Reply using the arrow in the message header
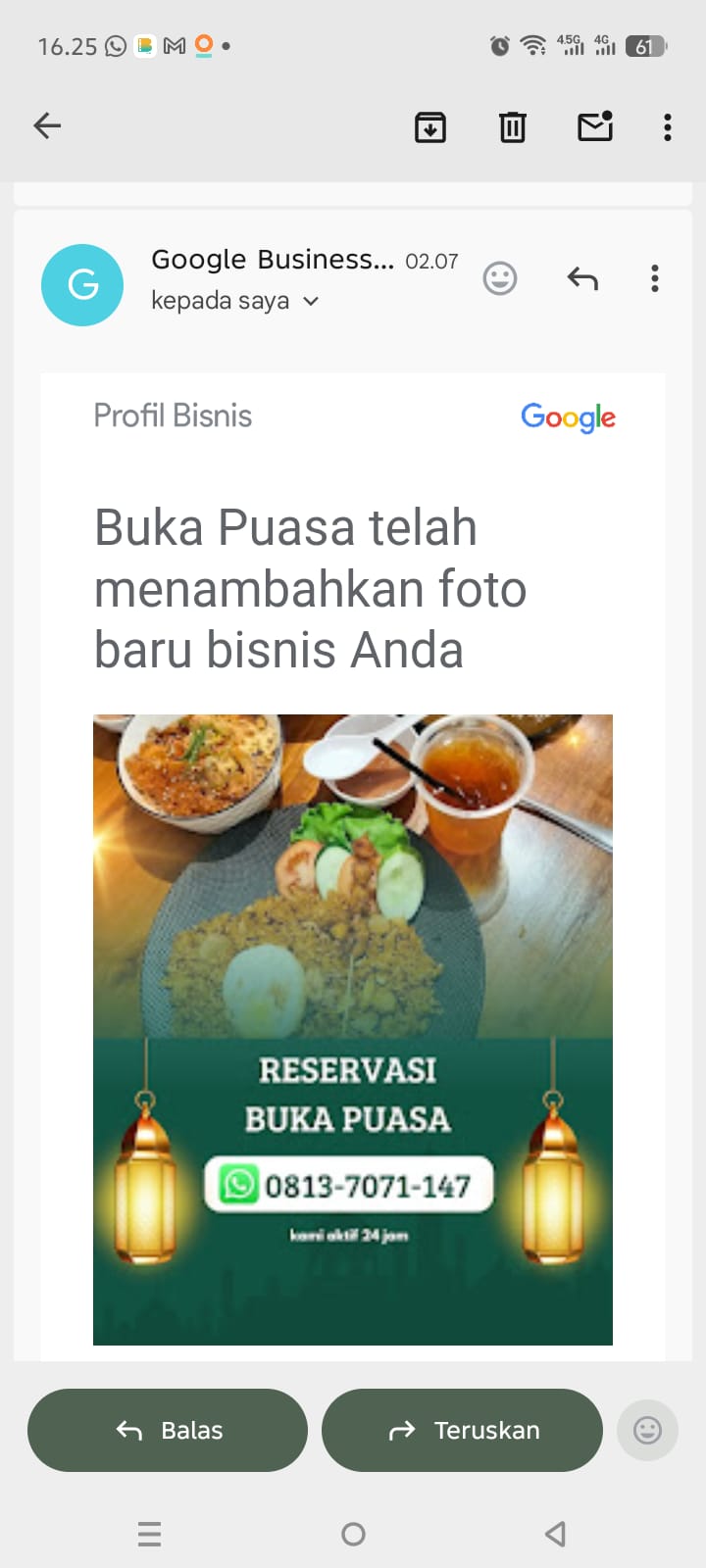This screenshot has width=706, height=1568. pyautogui.click(x=582, y=279)
